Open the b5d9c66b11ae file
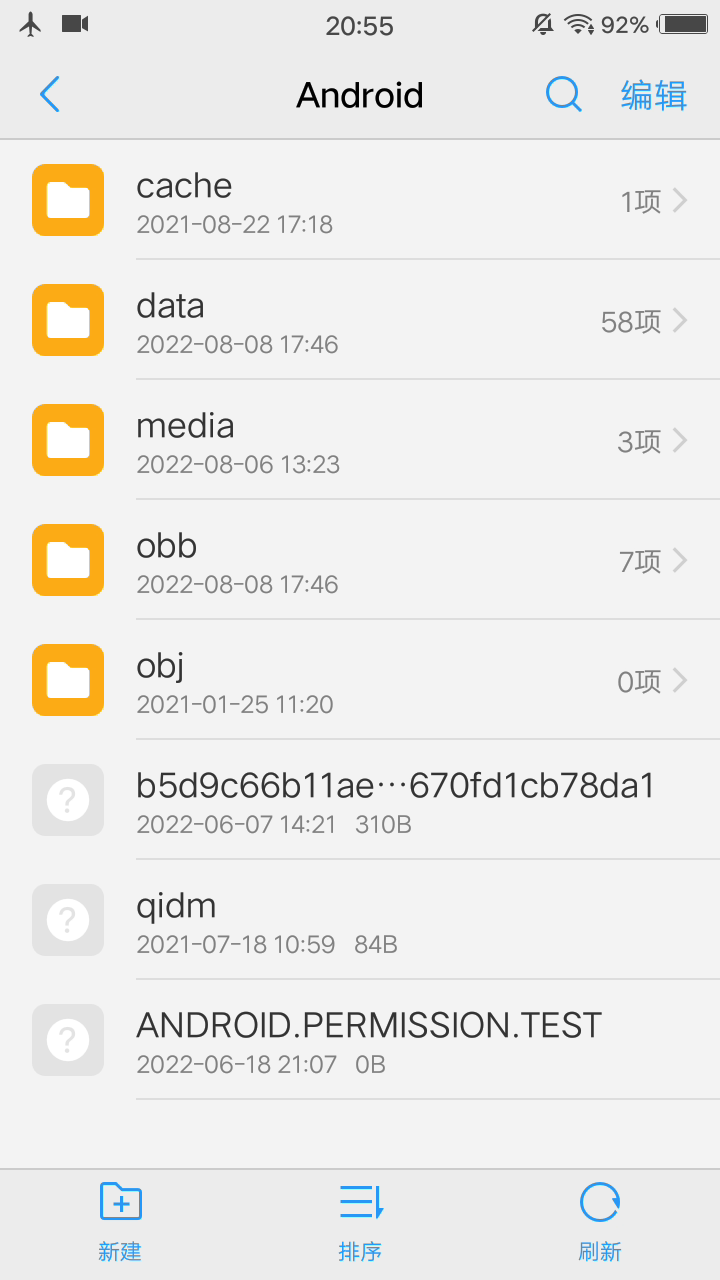 [x=360, y=800]
